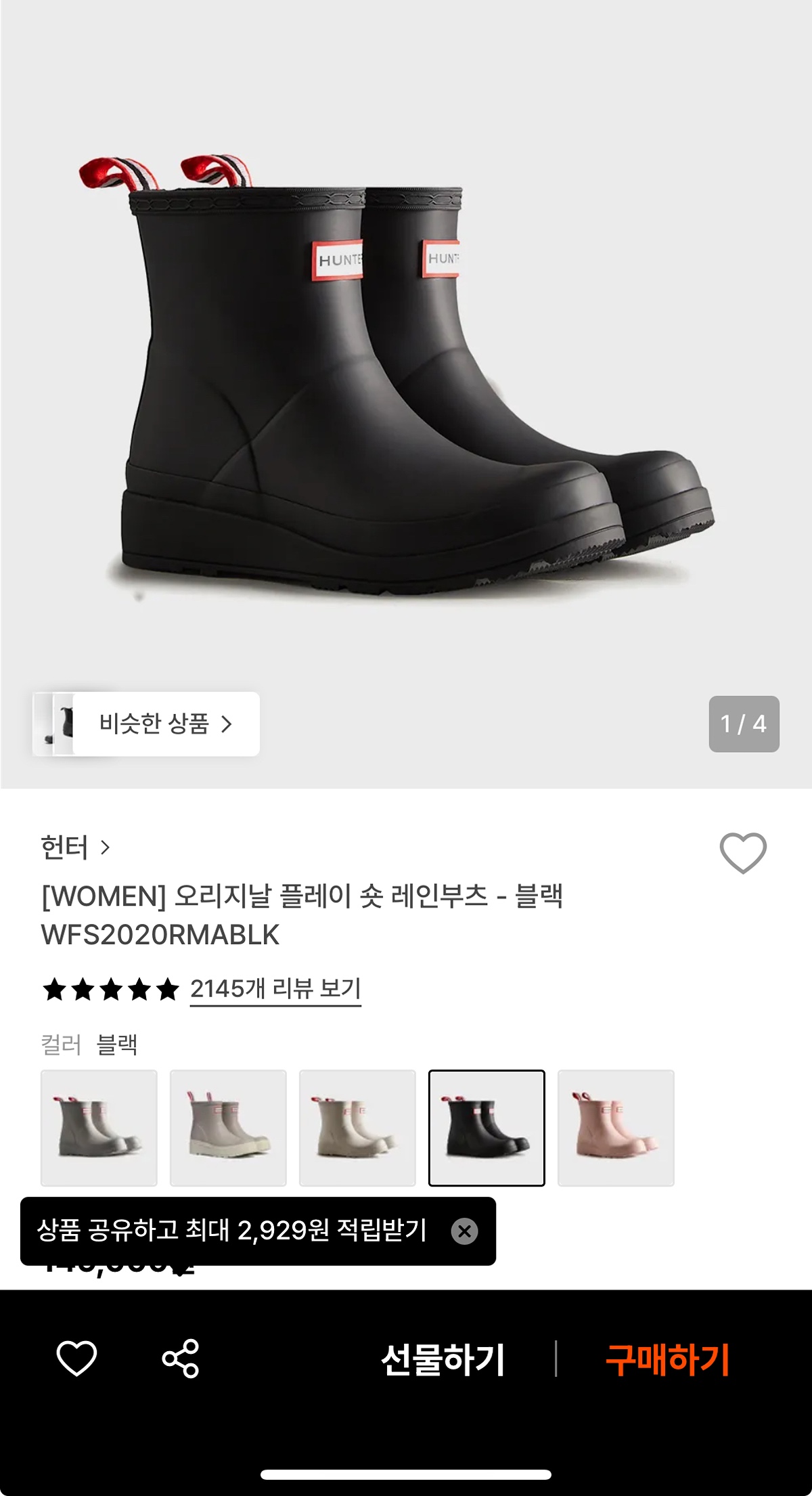Tap 구매하기 to buy now
The width and height of the screenshot is (812, 1496).
(667, 1359)
